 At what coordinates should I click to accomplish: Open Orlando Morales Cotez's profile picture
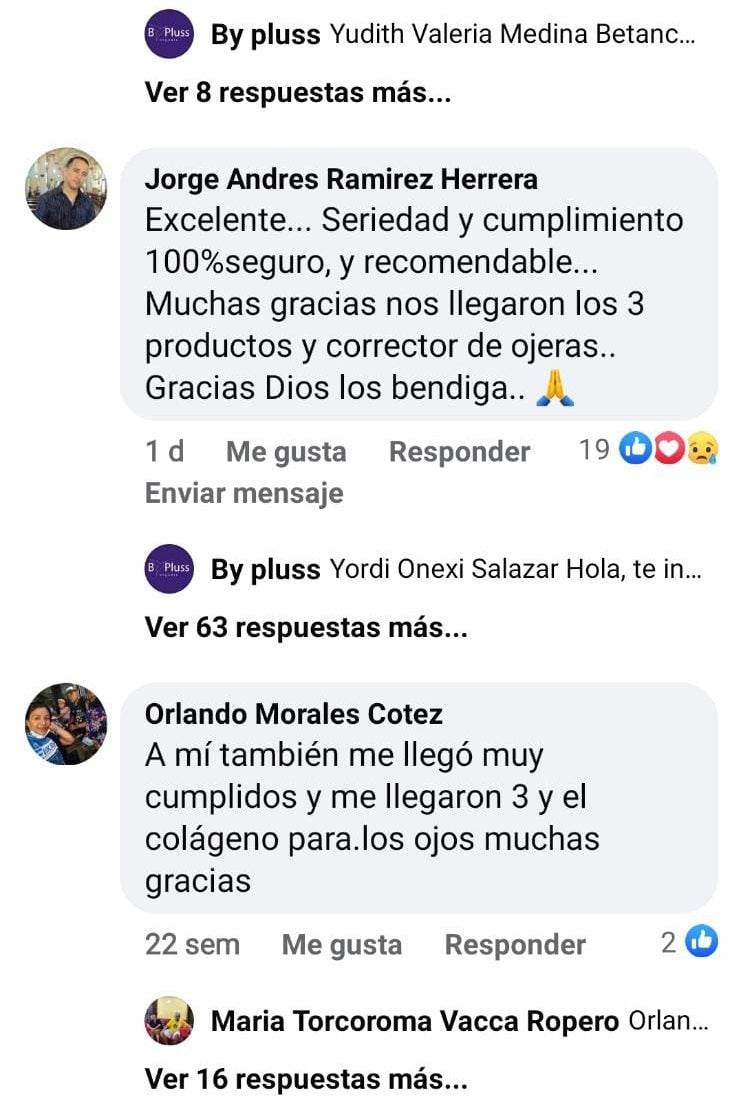[x=66, y=724]
